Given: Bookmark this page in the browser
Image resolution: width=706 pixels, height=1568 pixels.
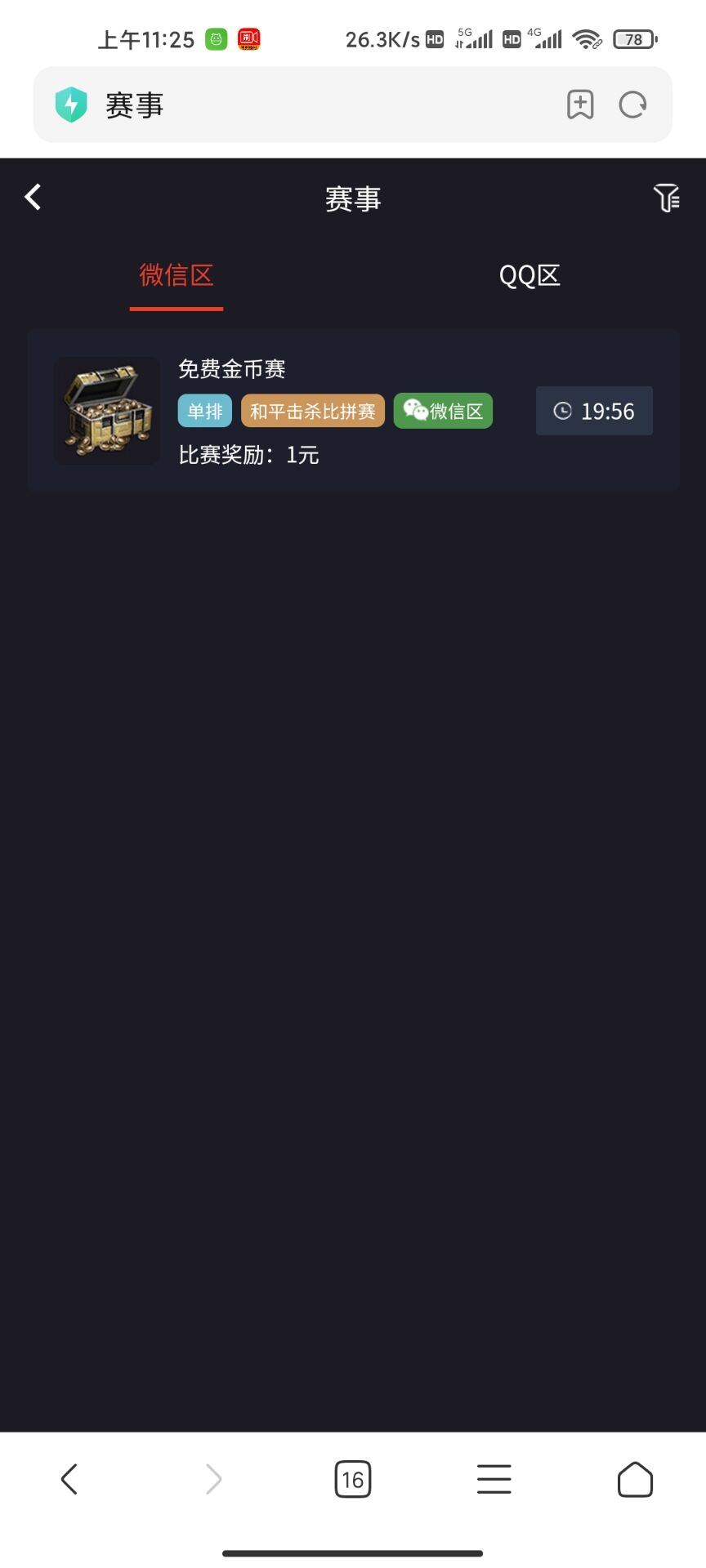Looking at the screenshot, I should pos(580,105).
